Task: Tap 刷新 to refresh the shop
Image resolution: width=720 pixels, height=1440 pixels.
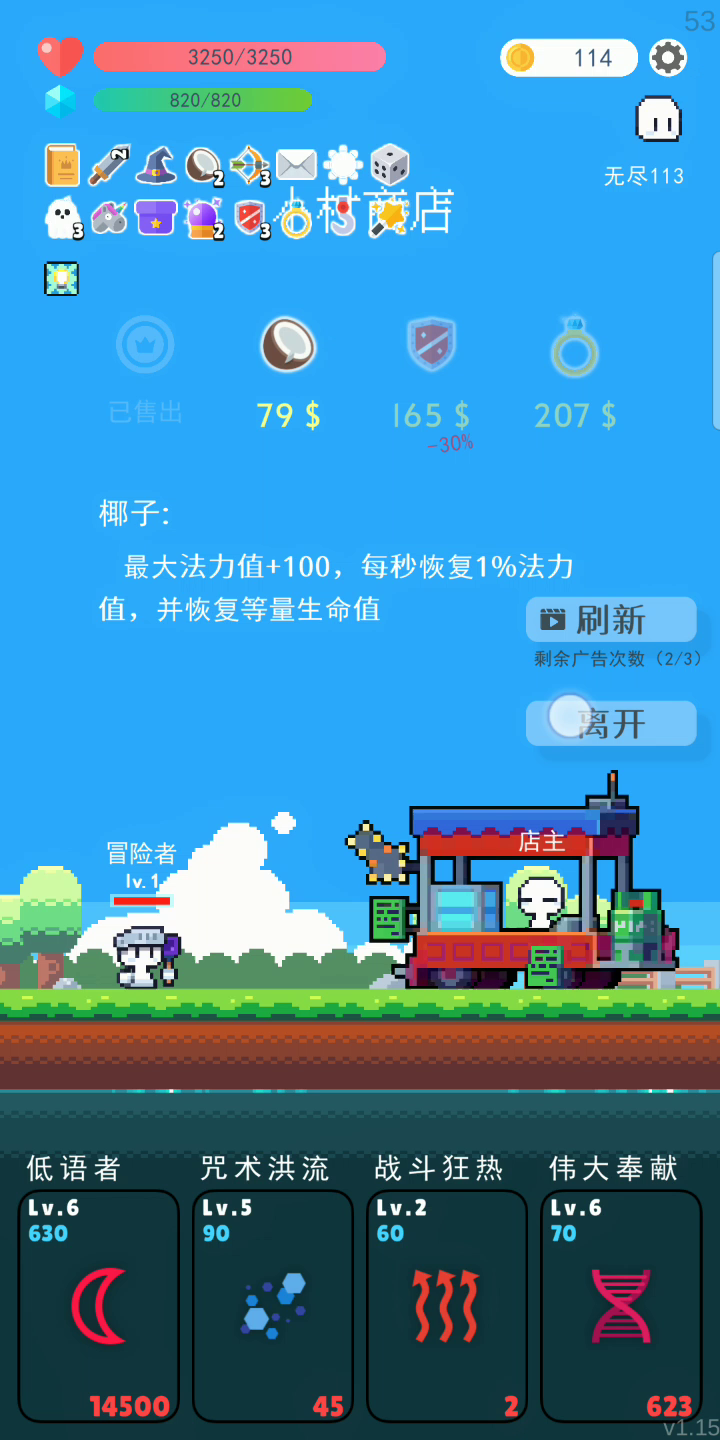Action: point(611,619)
